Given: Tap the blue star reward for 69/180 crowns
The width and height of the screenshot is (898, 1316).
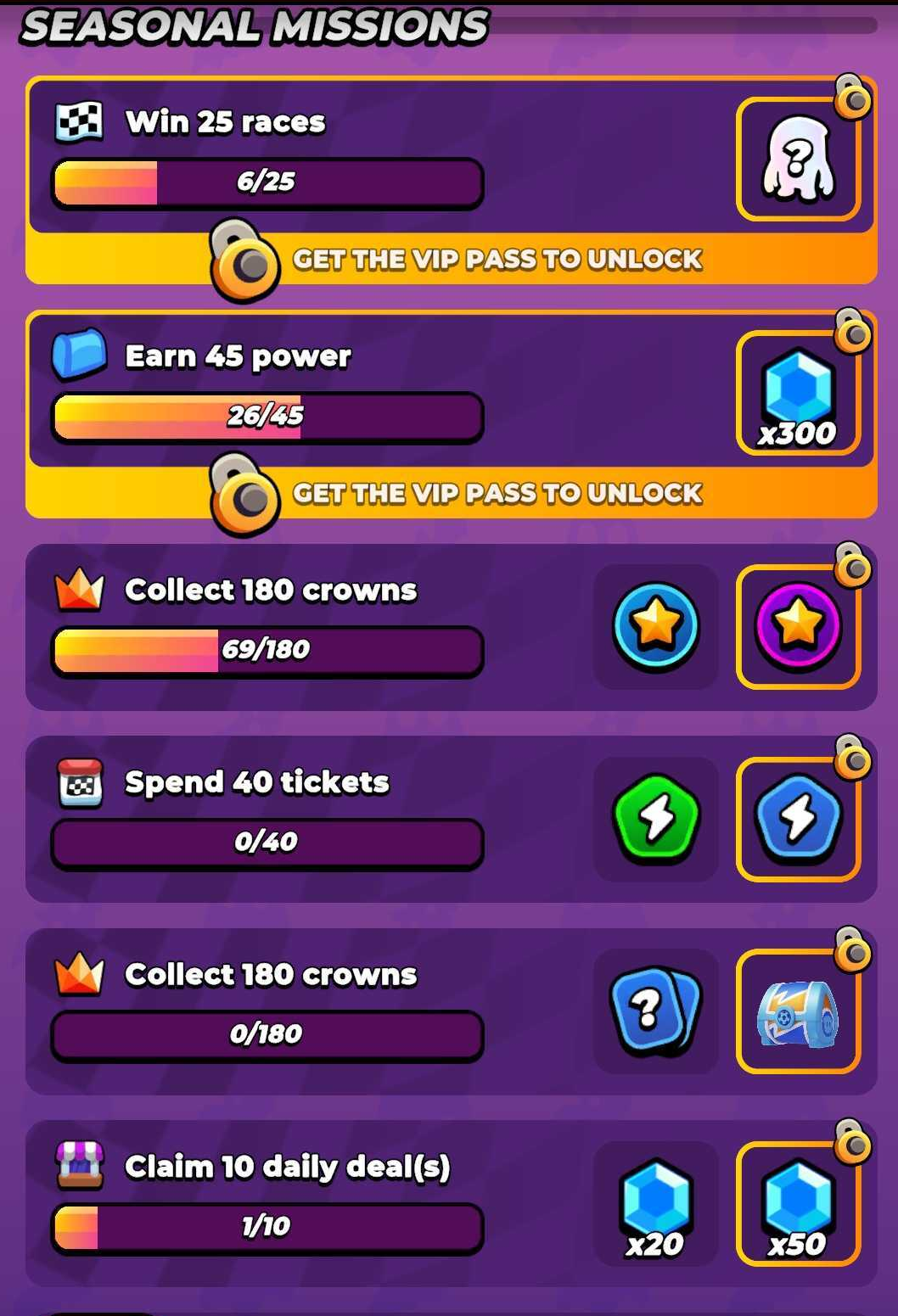Looking at the screenshot, I should [655, 627].
